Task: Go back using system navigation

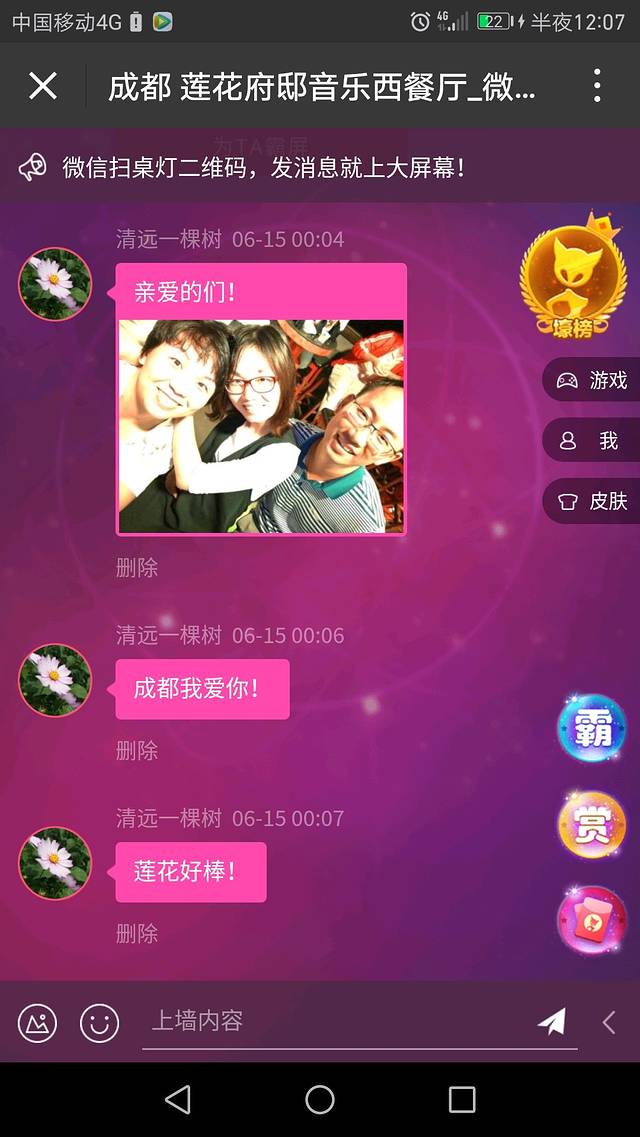Action: pyautogui.click(x=178, y=1100)
